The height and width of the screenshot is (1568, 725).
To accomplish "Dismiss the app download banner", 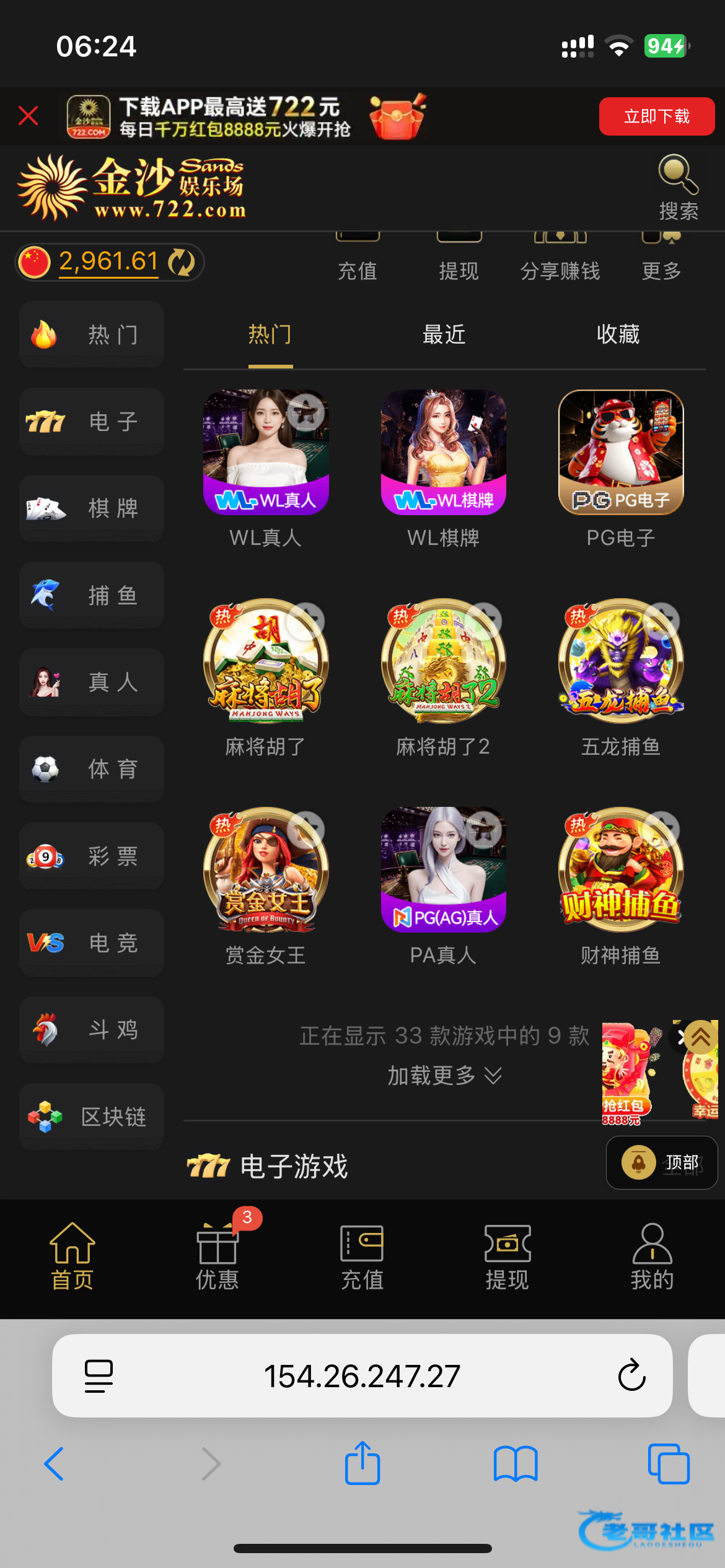I will coord(29,116).
